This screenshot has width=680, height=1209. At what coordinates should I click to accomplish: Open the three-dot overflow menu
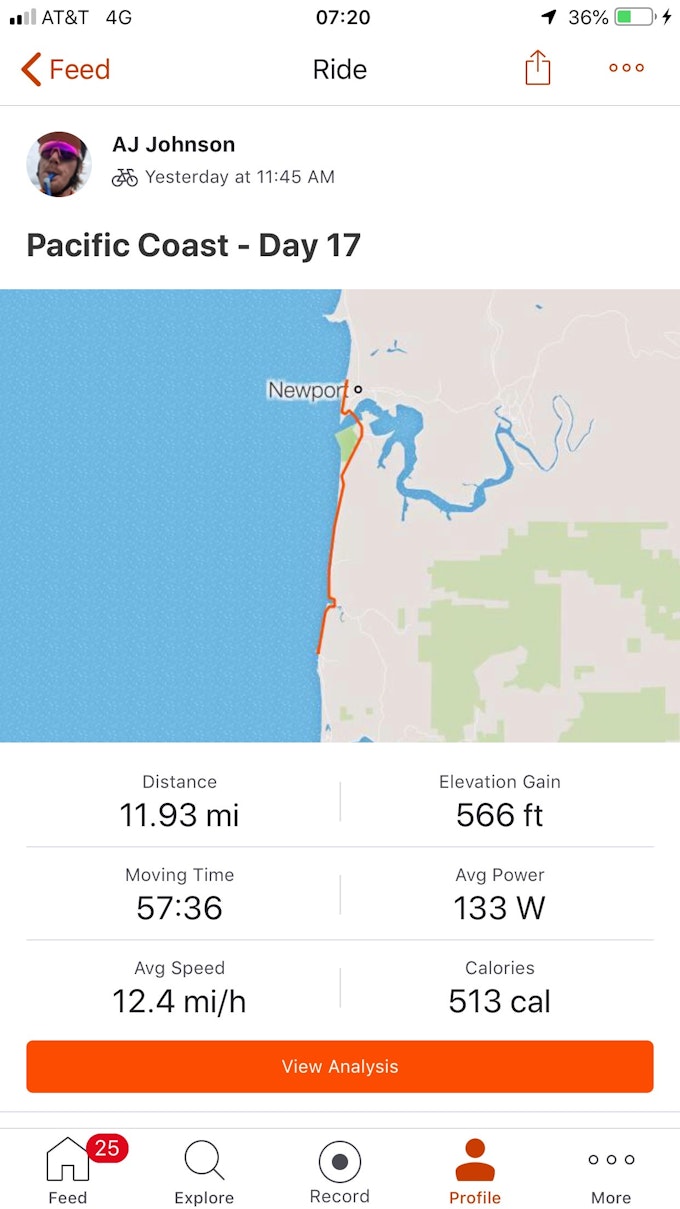click(626, 68)
